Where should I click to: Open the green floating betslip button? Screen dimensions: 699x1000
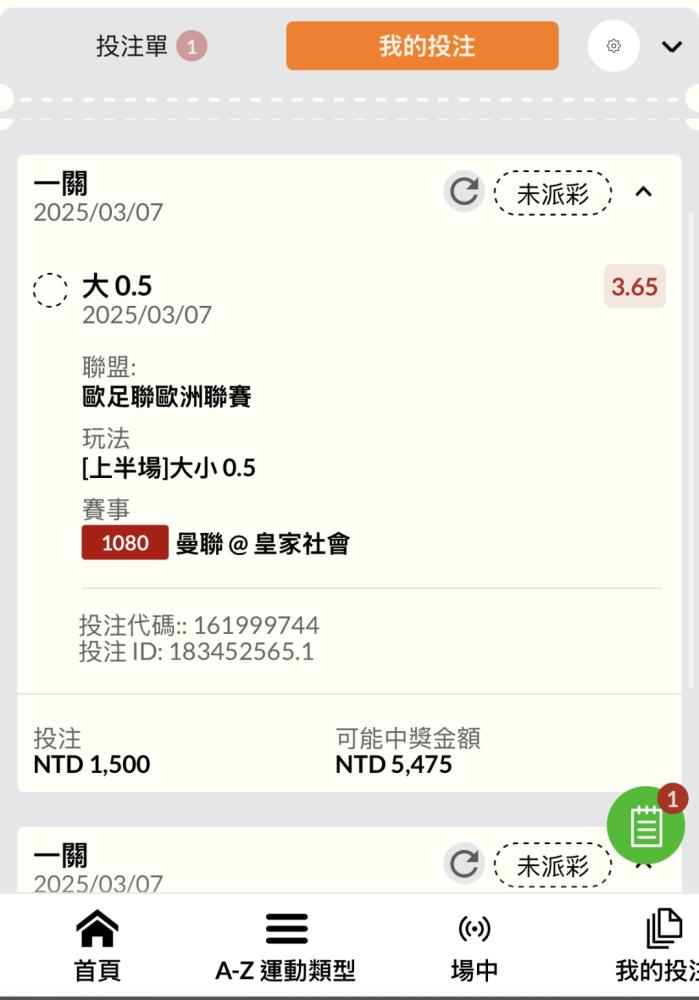[x=645, y=826]
